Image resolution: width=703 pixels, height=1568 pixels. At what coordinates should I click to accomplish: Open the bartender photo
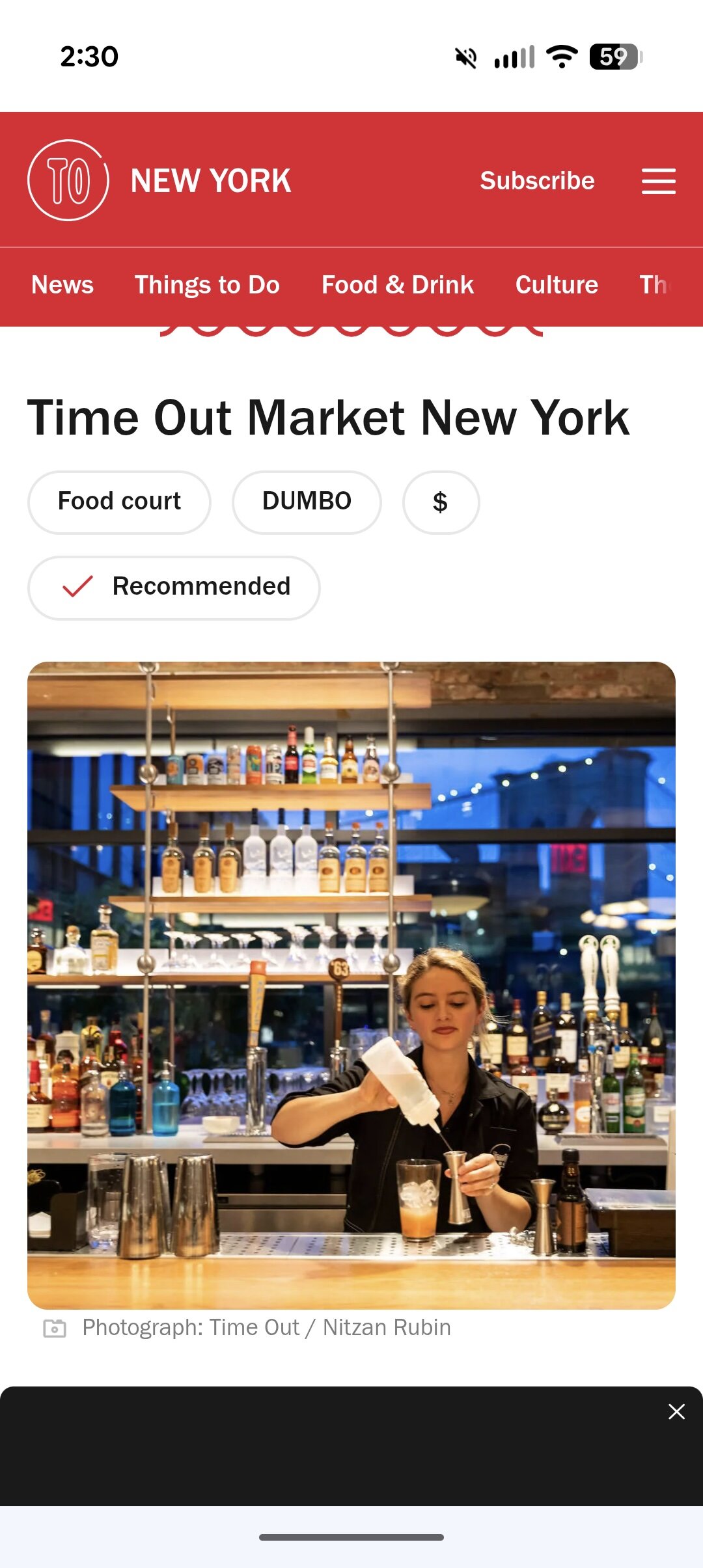click(351, 985)
